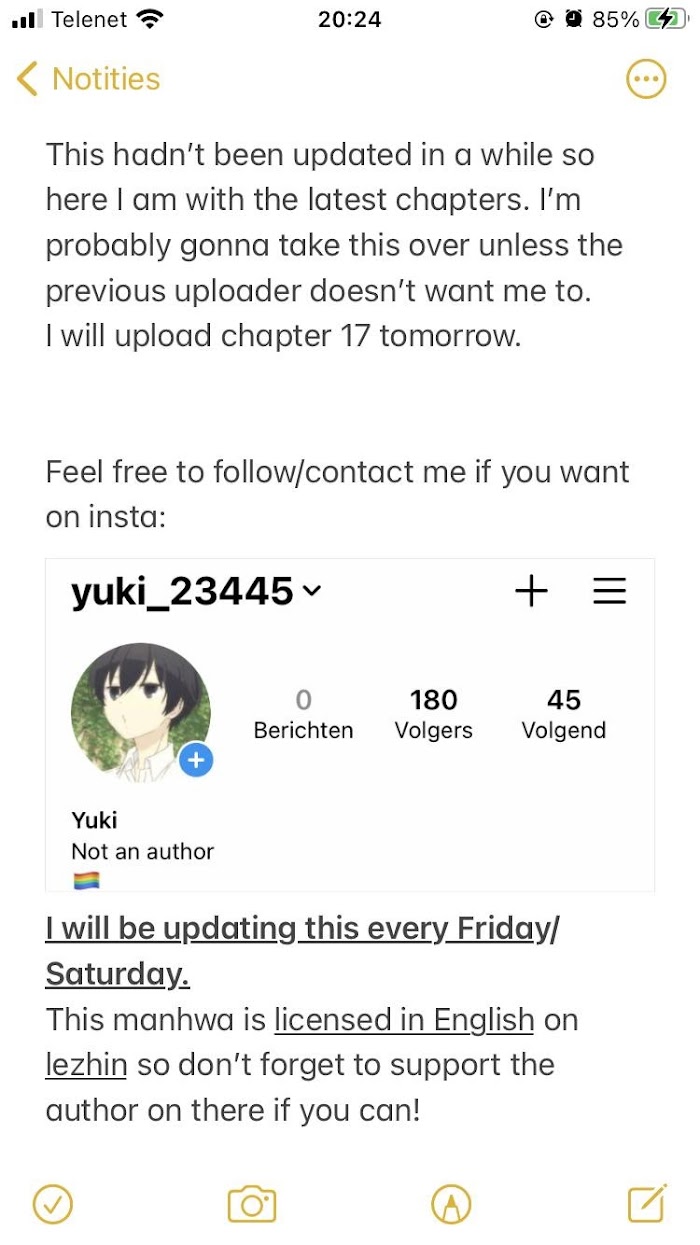
Task: Start markup drawing tool
Action: click(451, 1204)
